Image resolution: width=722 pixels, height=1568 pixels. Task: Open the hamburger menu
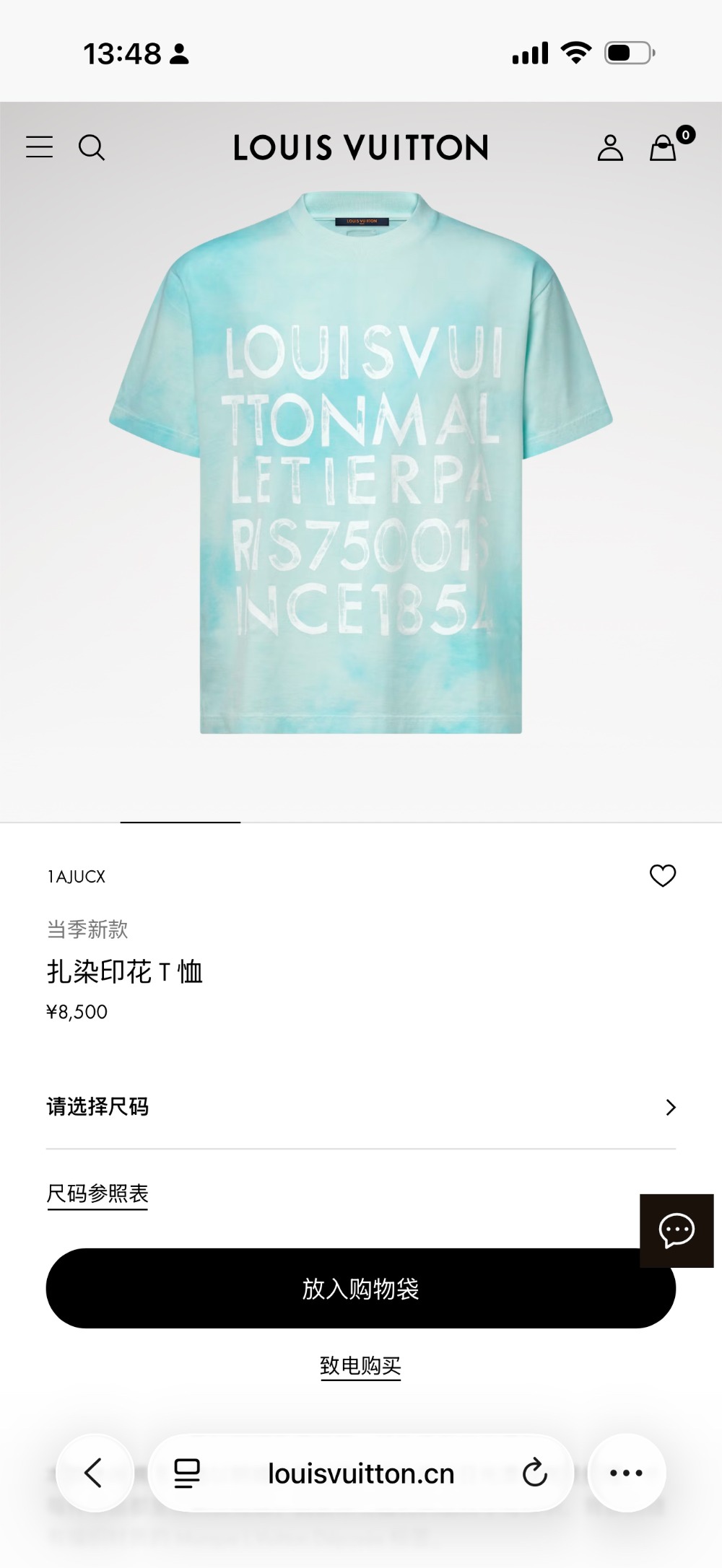(40, 147)
